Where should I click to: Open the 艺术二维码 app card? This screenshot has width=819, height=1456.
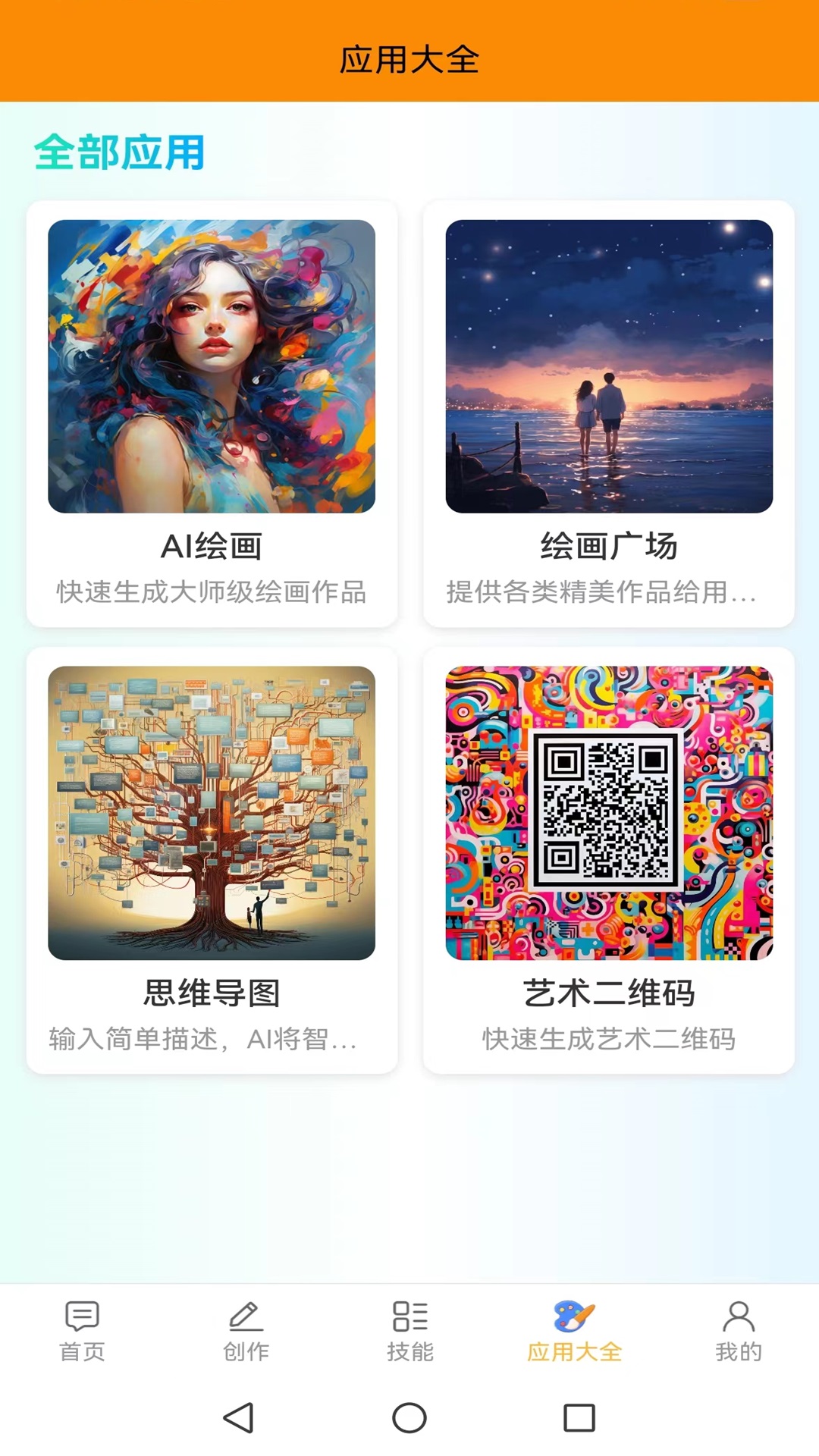pos(607,861)
